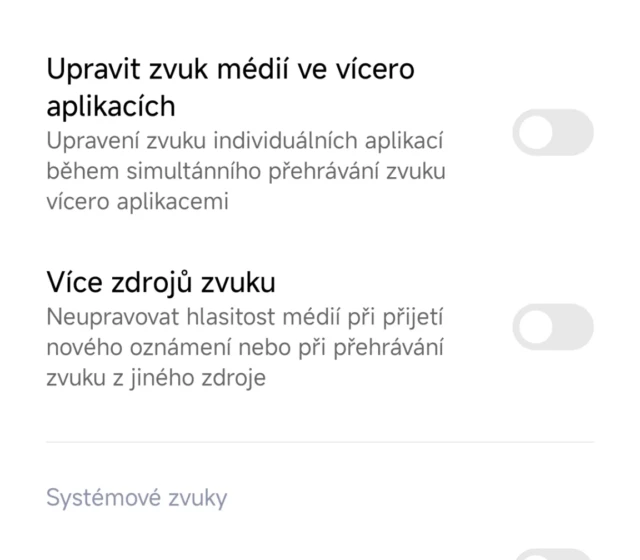This screenshot has height=560, width=640.
Task: Turn on Více zdrojů zvuku switch
Action: (x=552, y=328)
